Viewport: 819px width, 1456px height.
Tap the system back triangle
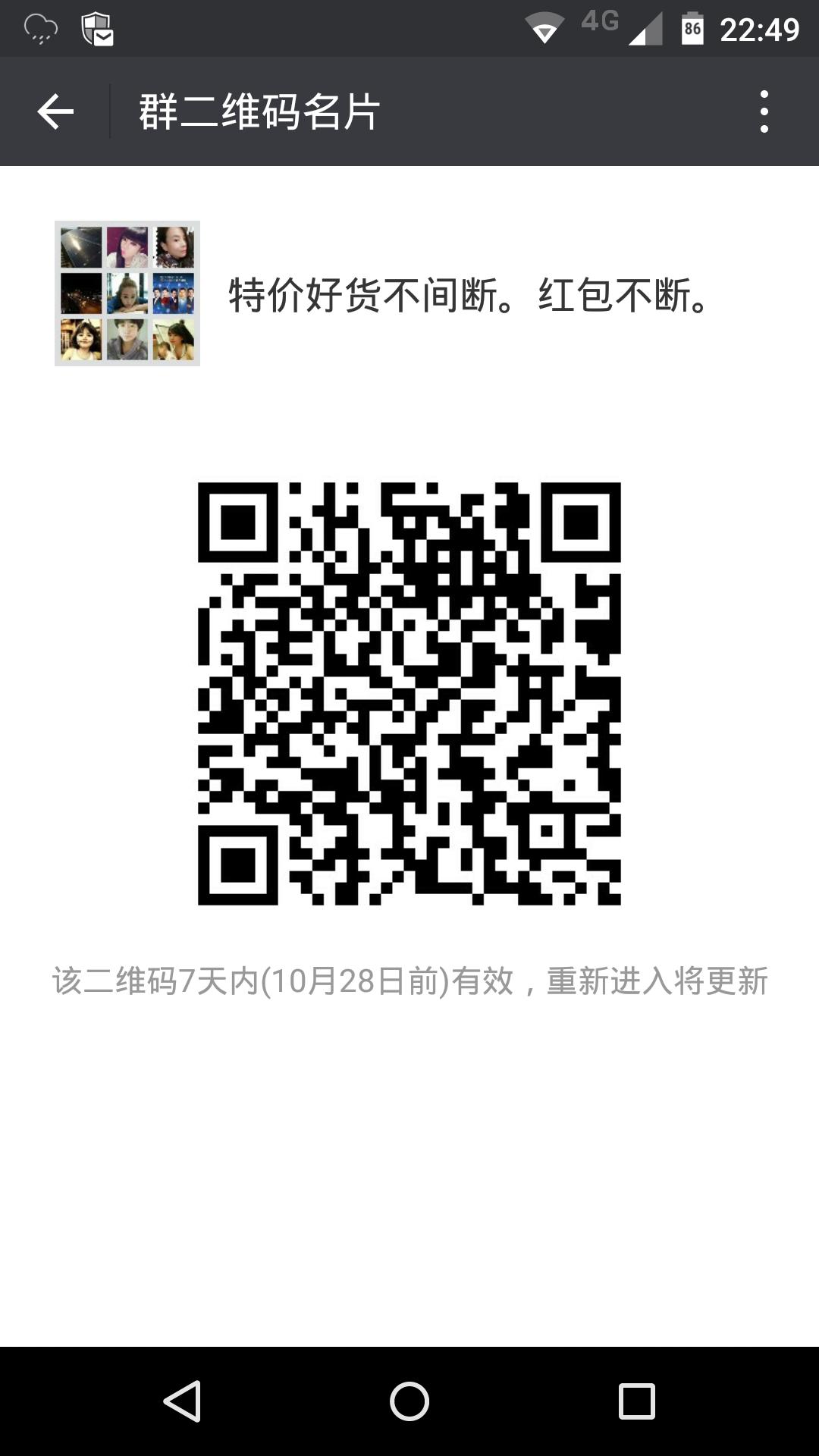[x=183, y=1401]
